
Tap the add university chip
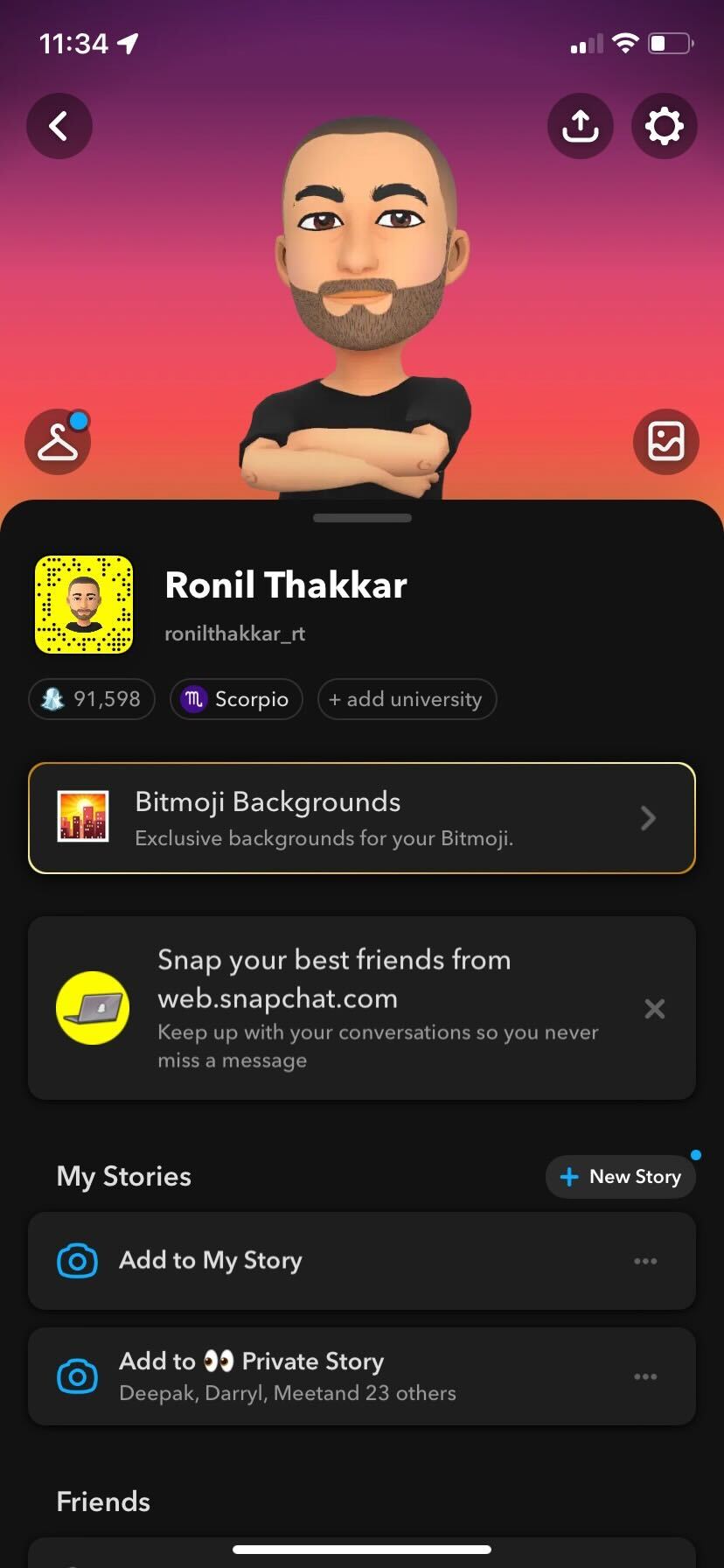click(x=407, y=699)
